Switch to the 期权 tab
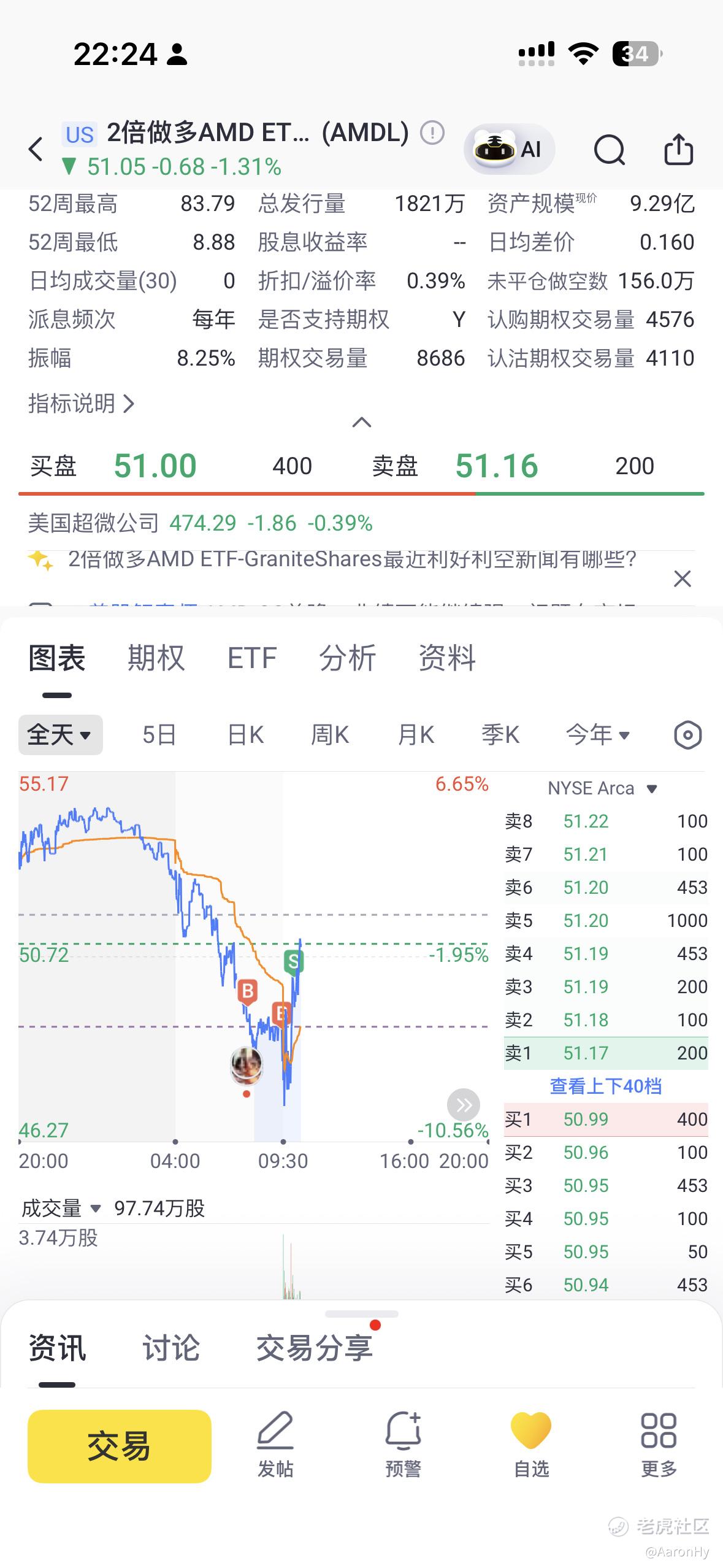This screenshot has height=1568, width=723. pos(156,658)
